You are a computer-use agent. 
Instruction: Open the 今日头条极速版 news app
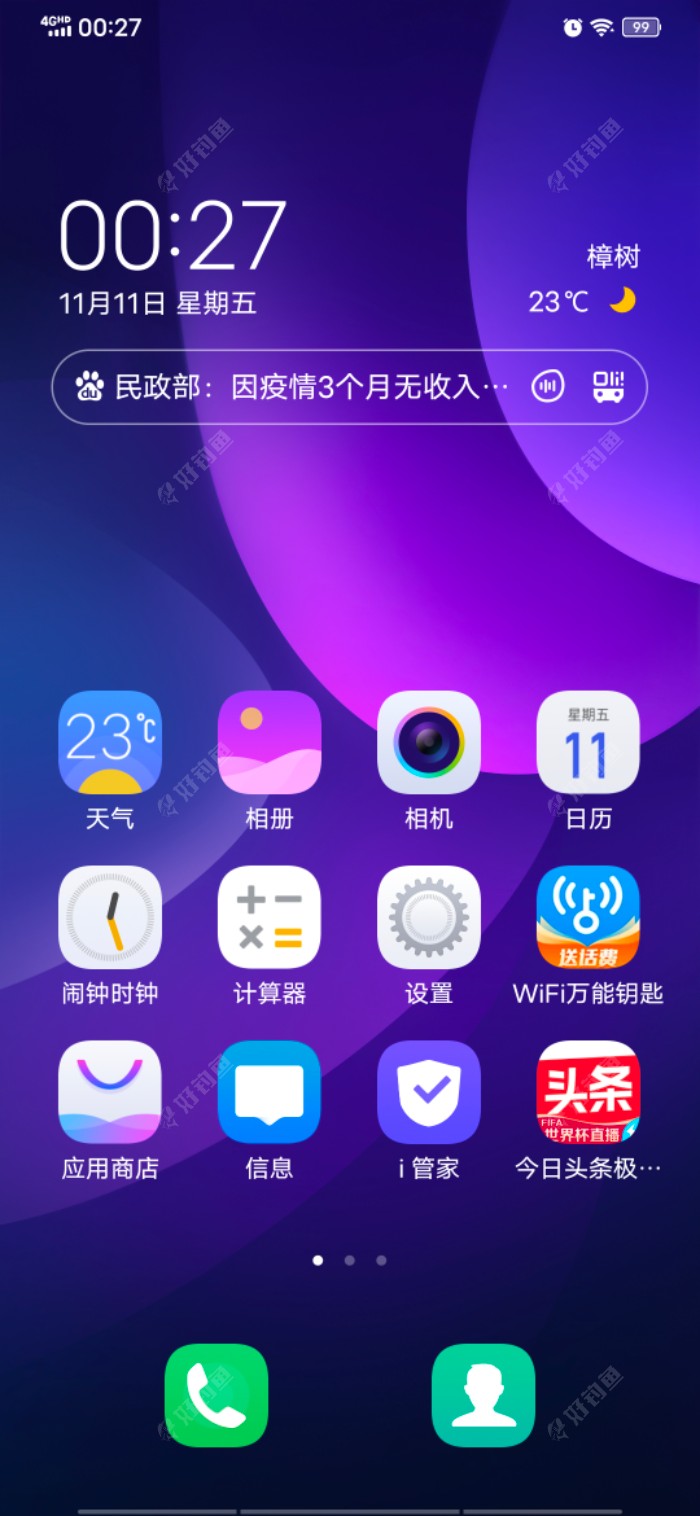click(588, 1092)
